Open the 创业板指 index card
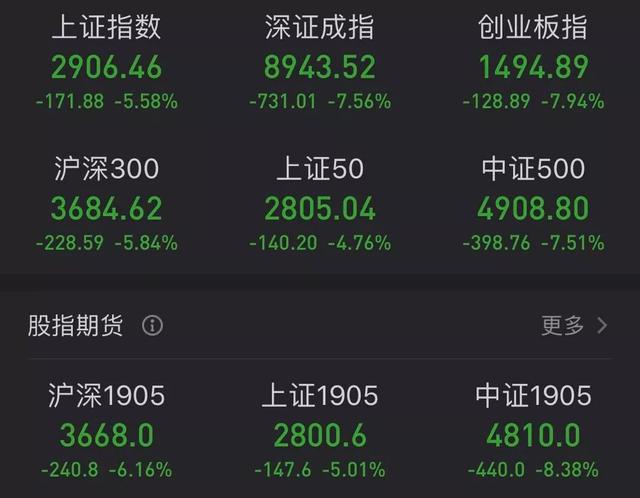The width and height of the screenshot is (640, 498). pos(533,65)
